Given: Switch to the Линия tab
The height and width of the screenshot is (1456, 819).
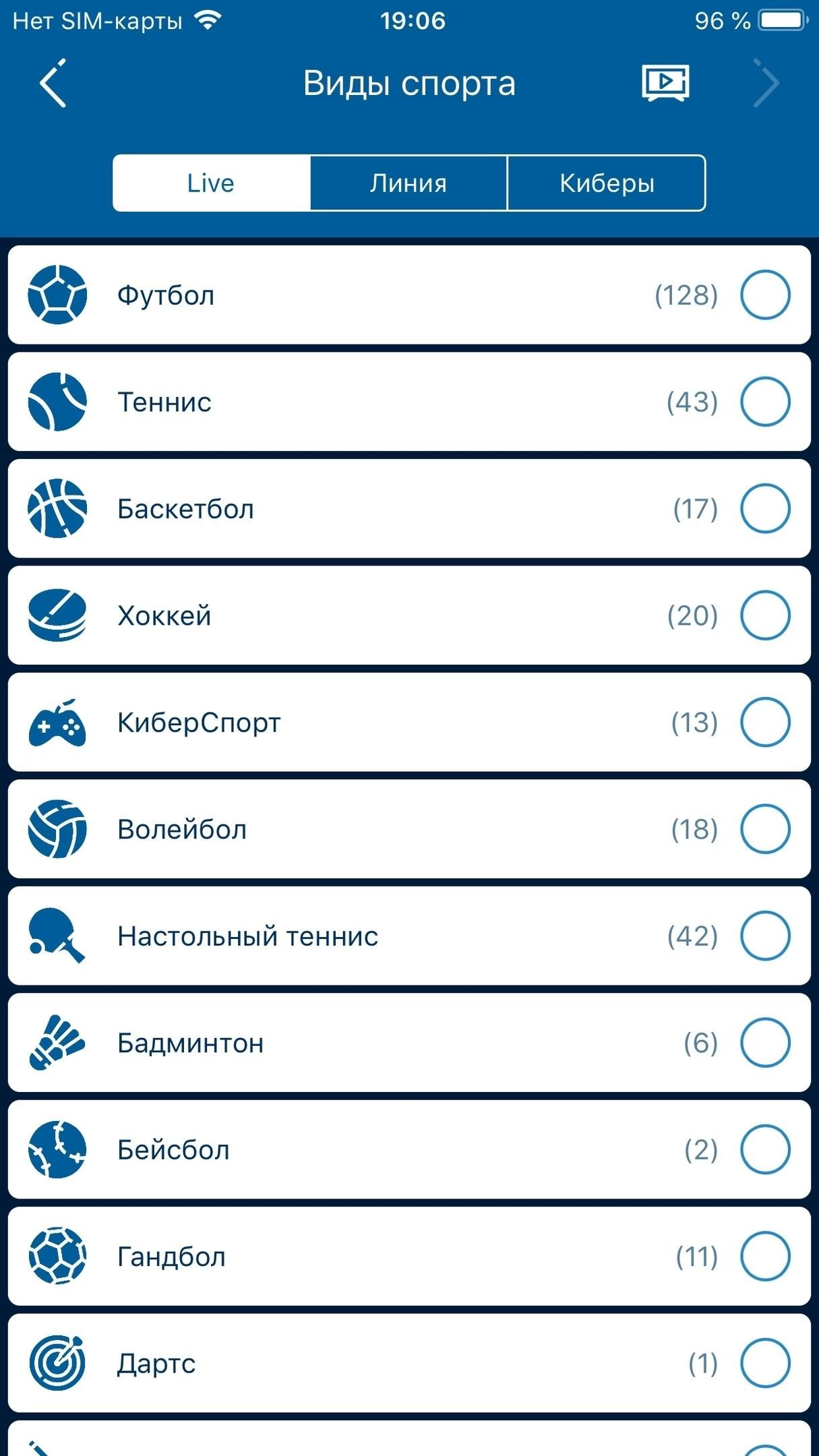Looking at the screenshot, I should click(408, 183).
